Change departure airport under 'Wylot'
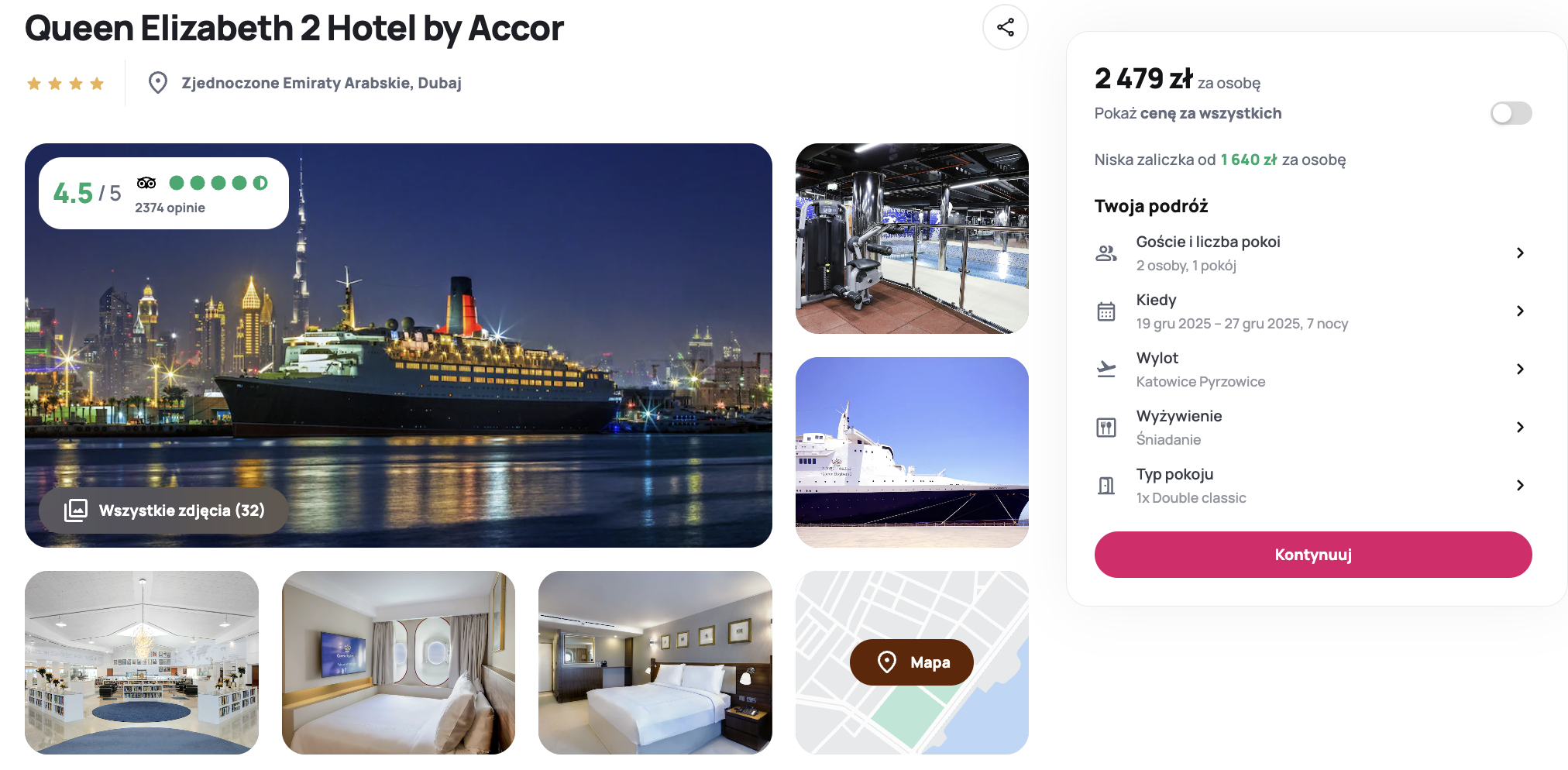 (1312, 370)
